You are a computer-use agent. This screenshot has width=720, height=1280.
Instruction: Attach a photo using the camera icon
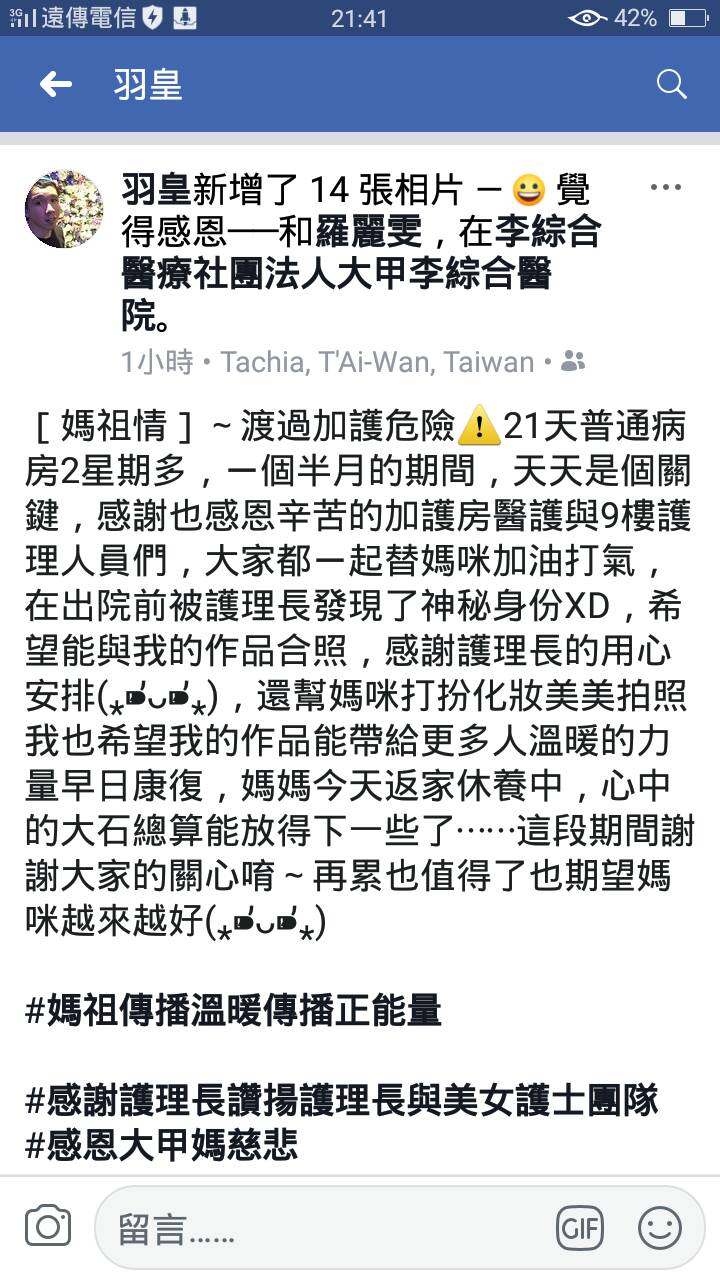pos(48,1227)
